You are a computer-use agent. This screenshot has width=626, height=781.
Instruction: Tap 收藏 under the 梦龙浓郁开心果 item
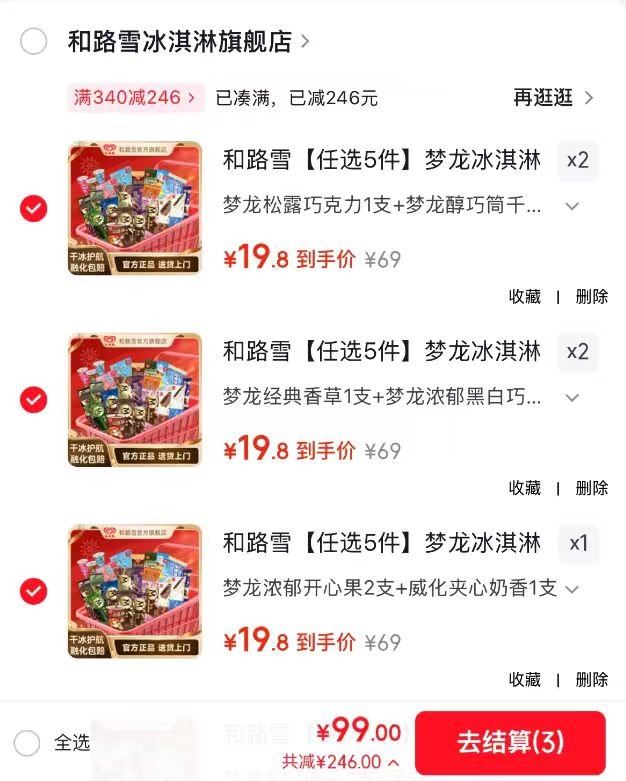pyautogui.click(x=524, y=679)
